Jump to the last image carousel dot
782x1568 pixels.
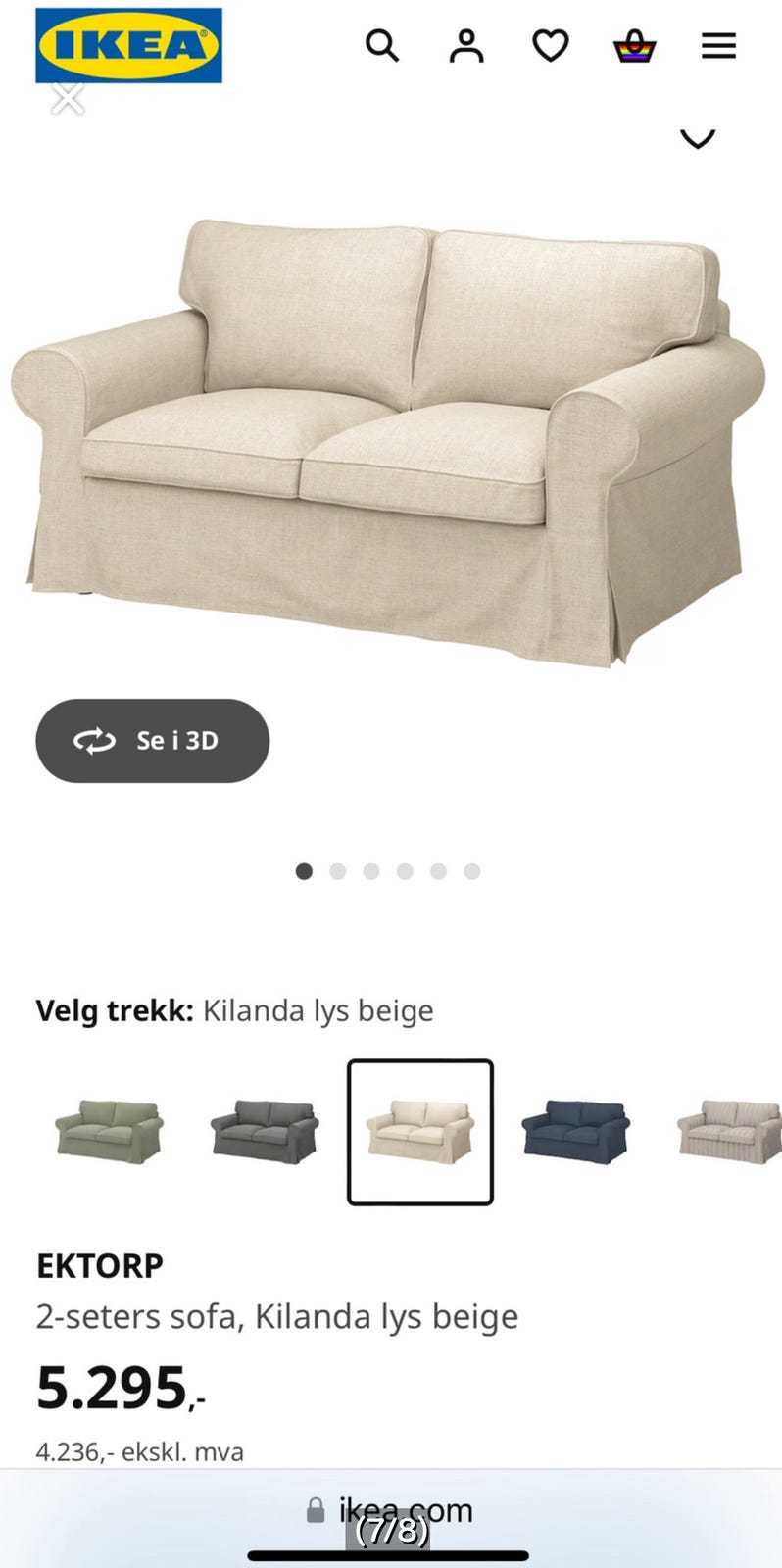pos(472,871)
